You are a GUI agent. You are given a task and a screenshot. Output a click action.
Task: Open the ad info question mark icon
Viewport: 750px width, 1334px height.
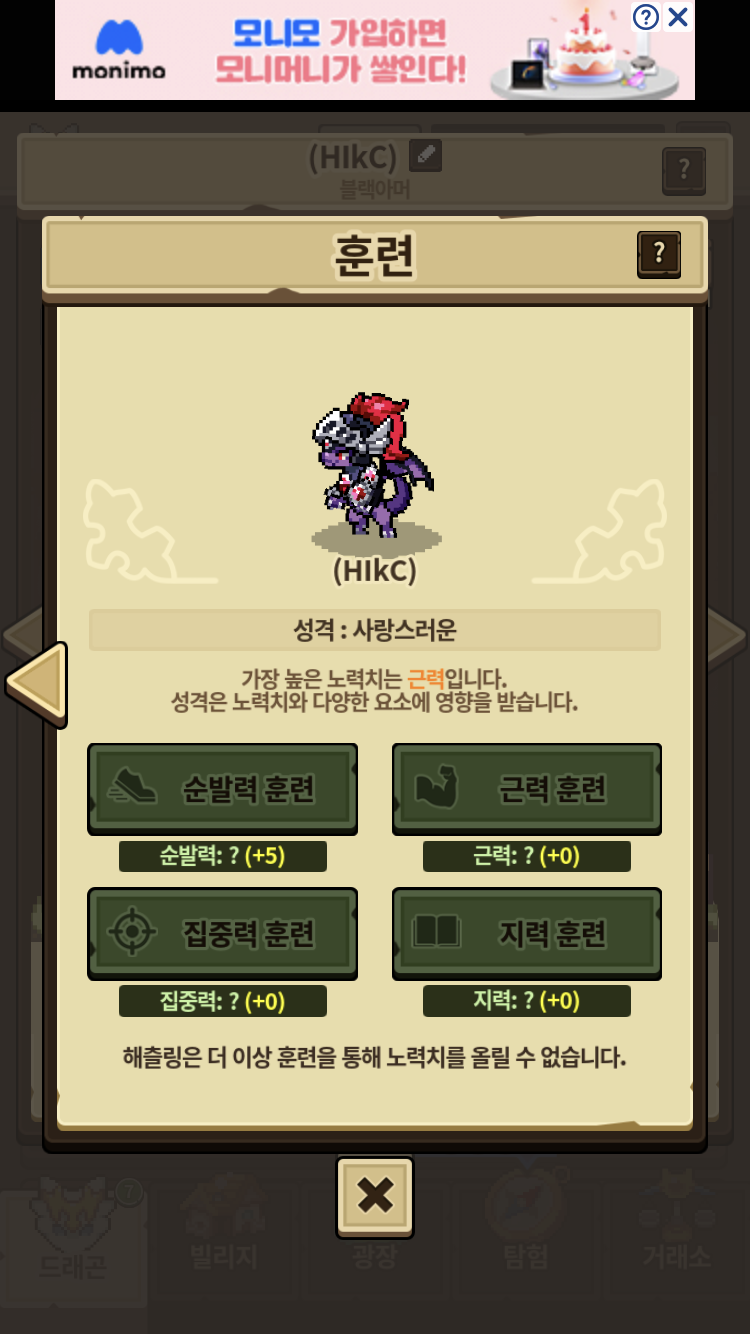(x=647, y=16)
